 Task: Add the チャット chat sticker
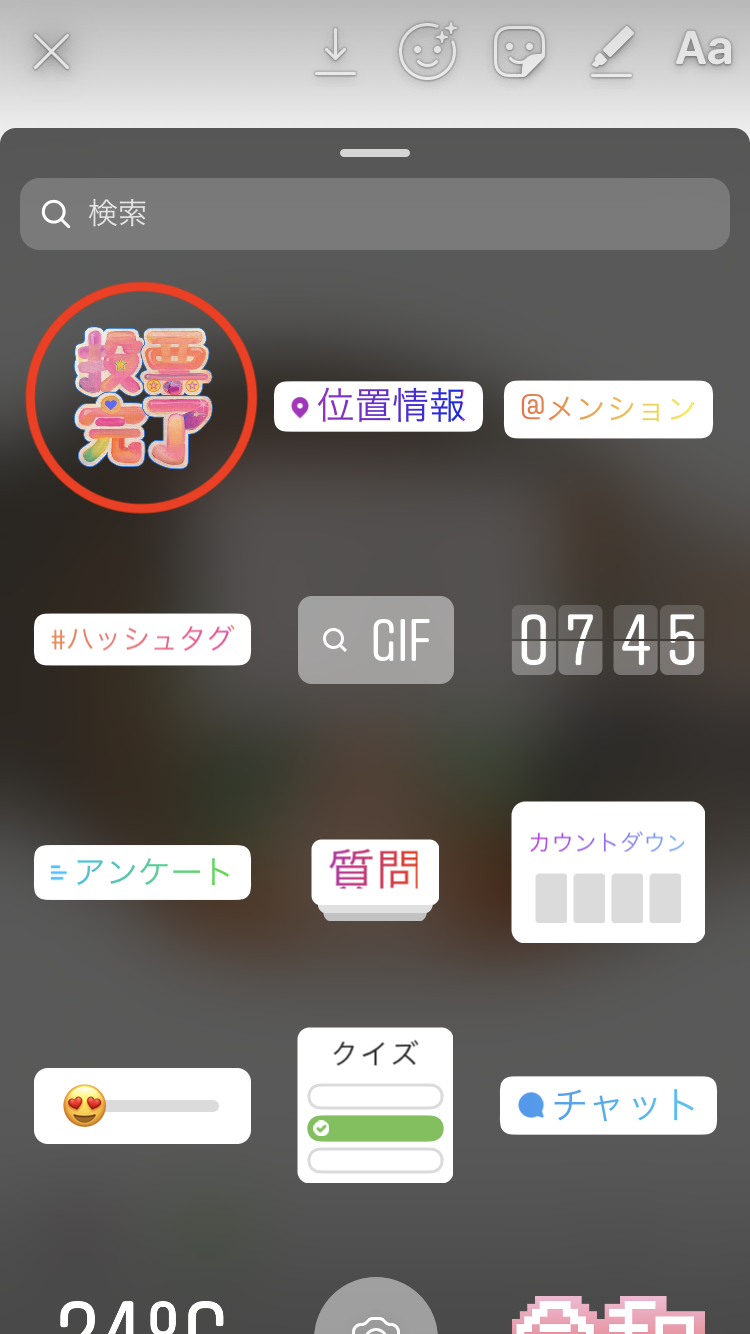pos(607,1105)
